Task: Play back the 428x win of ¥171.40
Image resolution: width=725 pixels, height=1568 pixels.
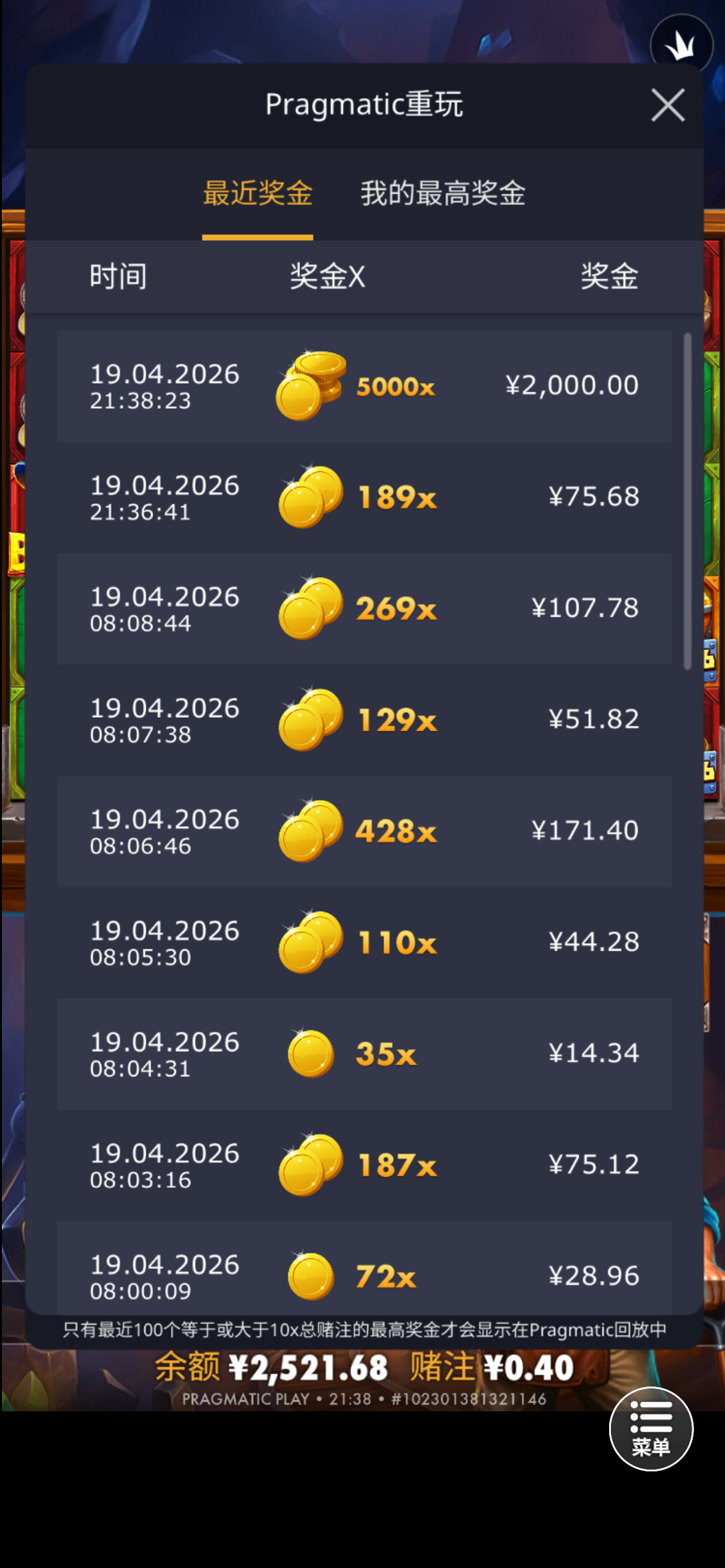Action: tap(364, 831)
